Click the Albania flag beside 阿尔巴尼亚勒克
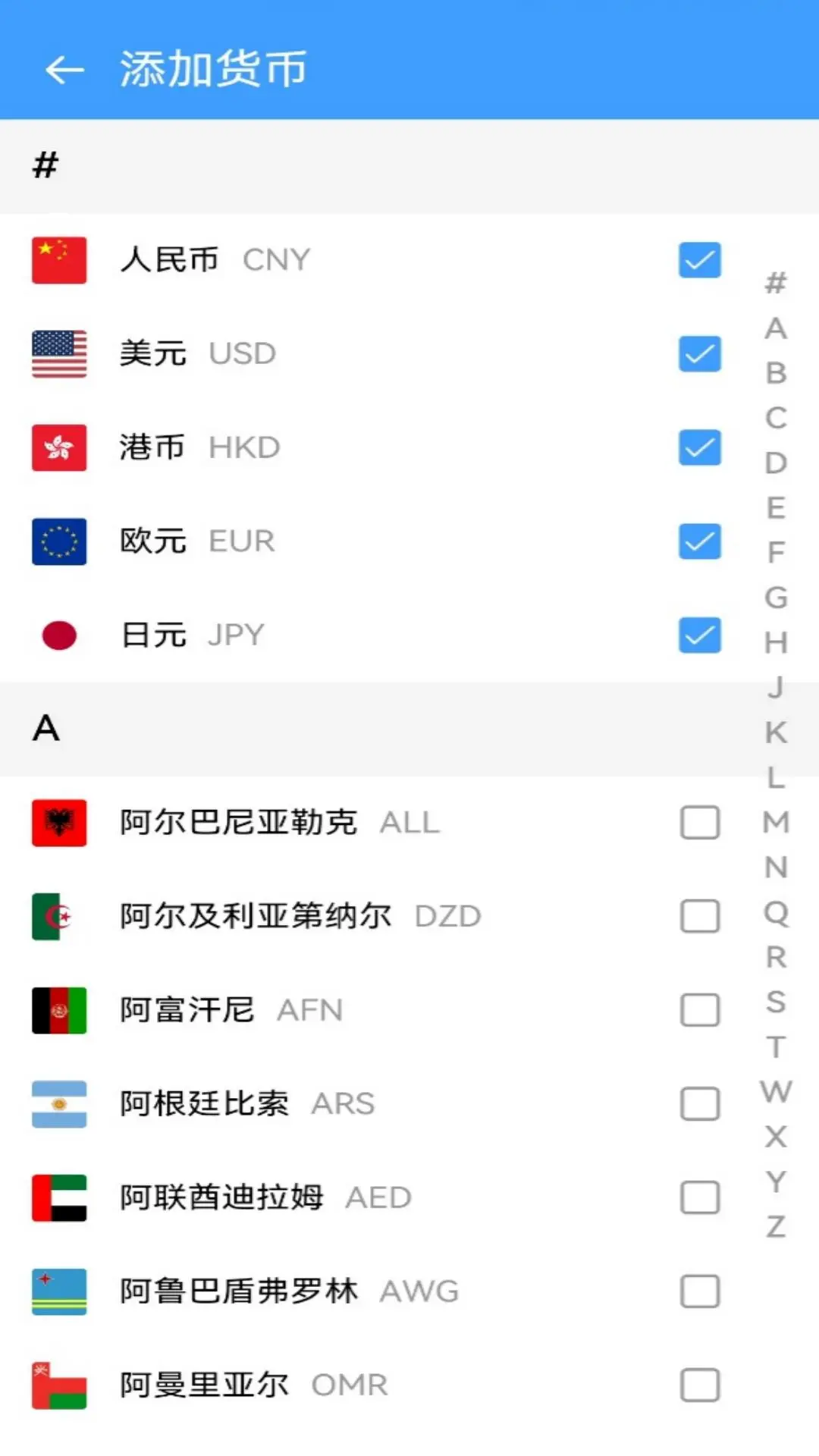 (x=58, y=823)
